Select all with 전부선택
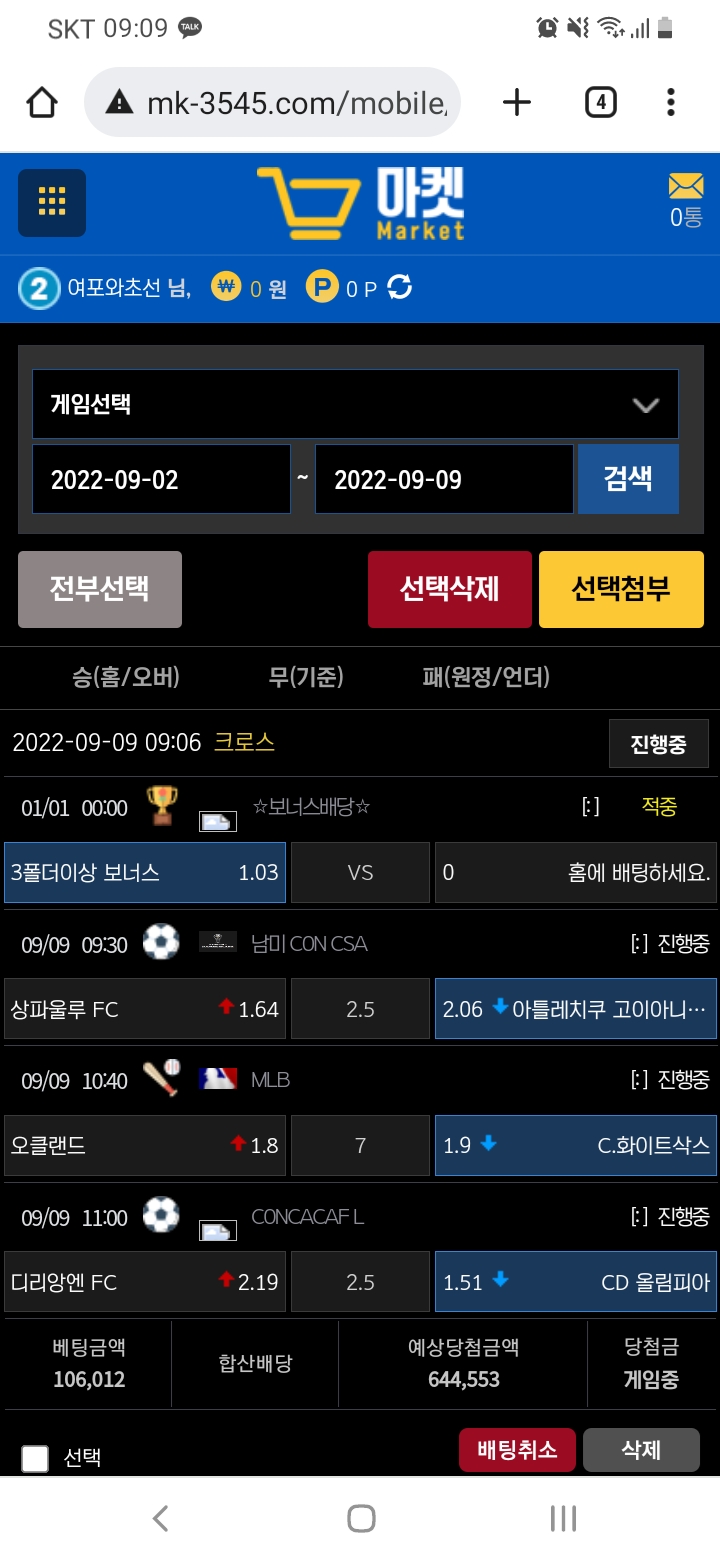Viewport: 720px width, 1560px height. click(x=100, y=589)
